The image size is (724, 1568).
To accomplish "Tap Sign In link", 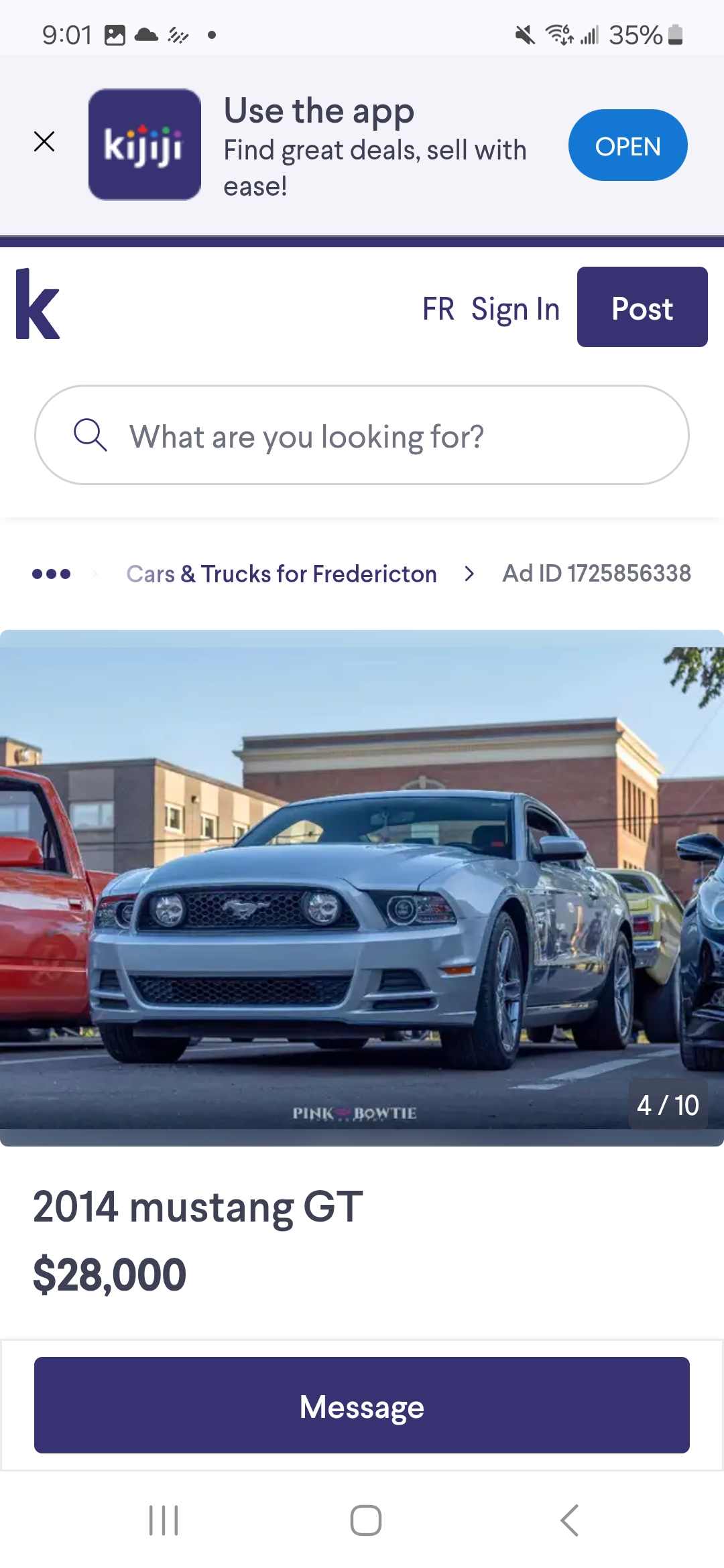I will (x=515, y=309).
